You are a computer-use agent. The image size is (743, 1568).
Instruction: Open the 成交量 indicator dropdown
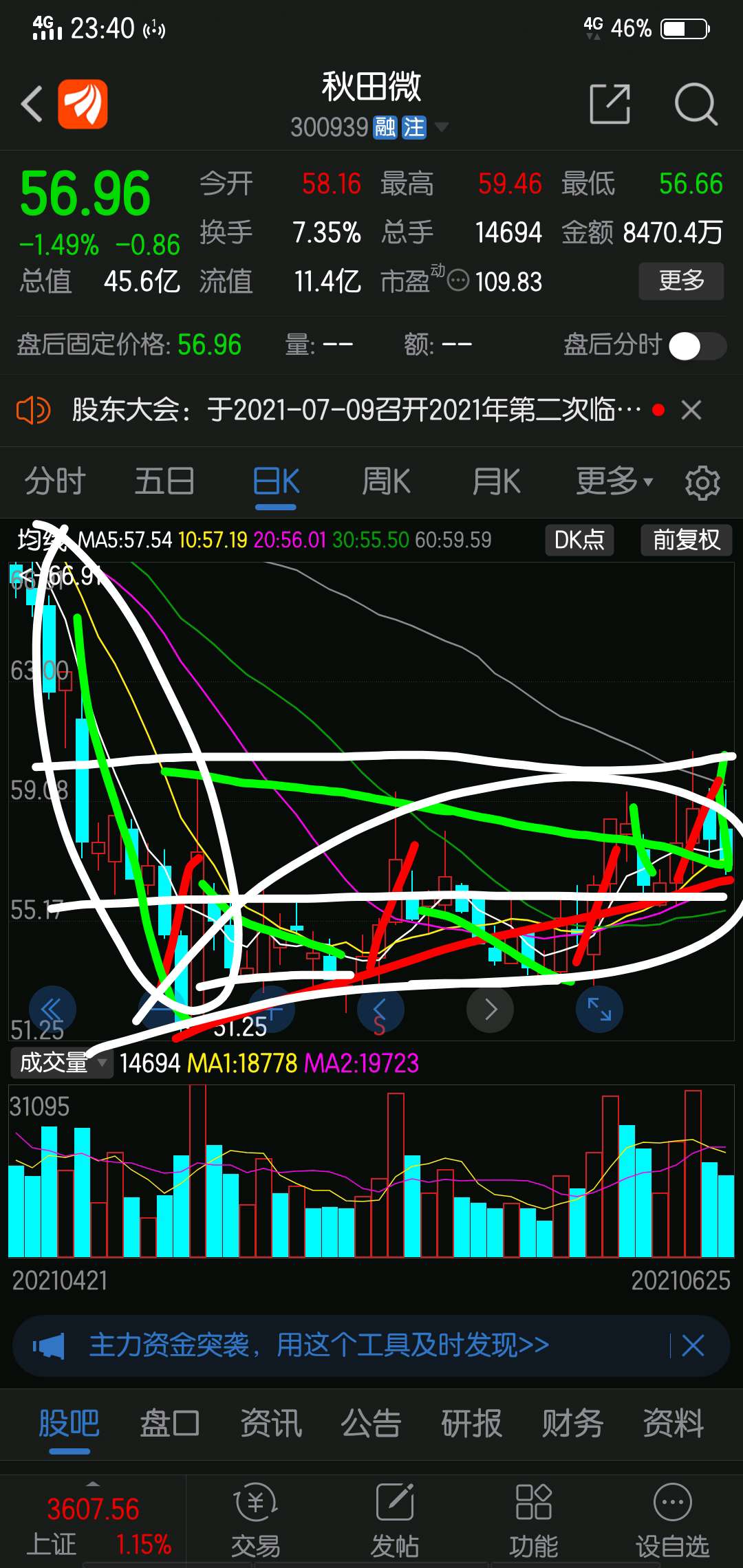[61, 1063]
